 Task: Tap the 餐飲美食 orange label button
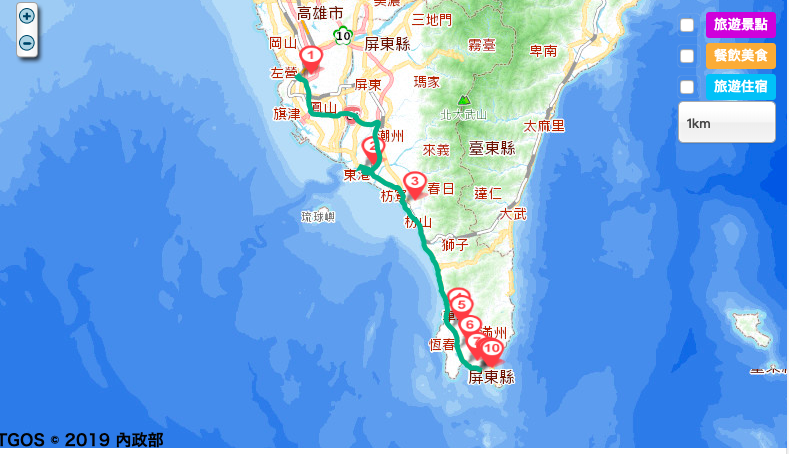[740, 56]
